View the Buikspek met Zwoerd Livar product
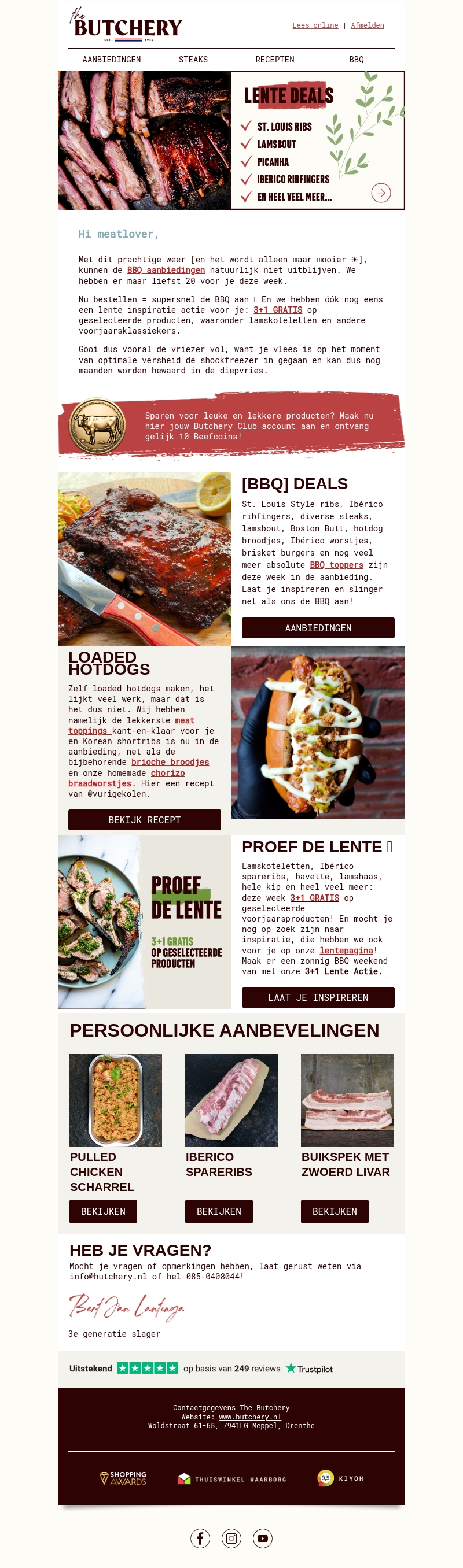The width and height of the screenshot is (463, 1568). 335,1211
